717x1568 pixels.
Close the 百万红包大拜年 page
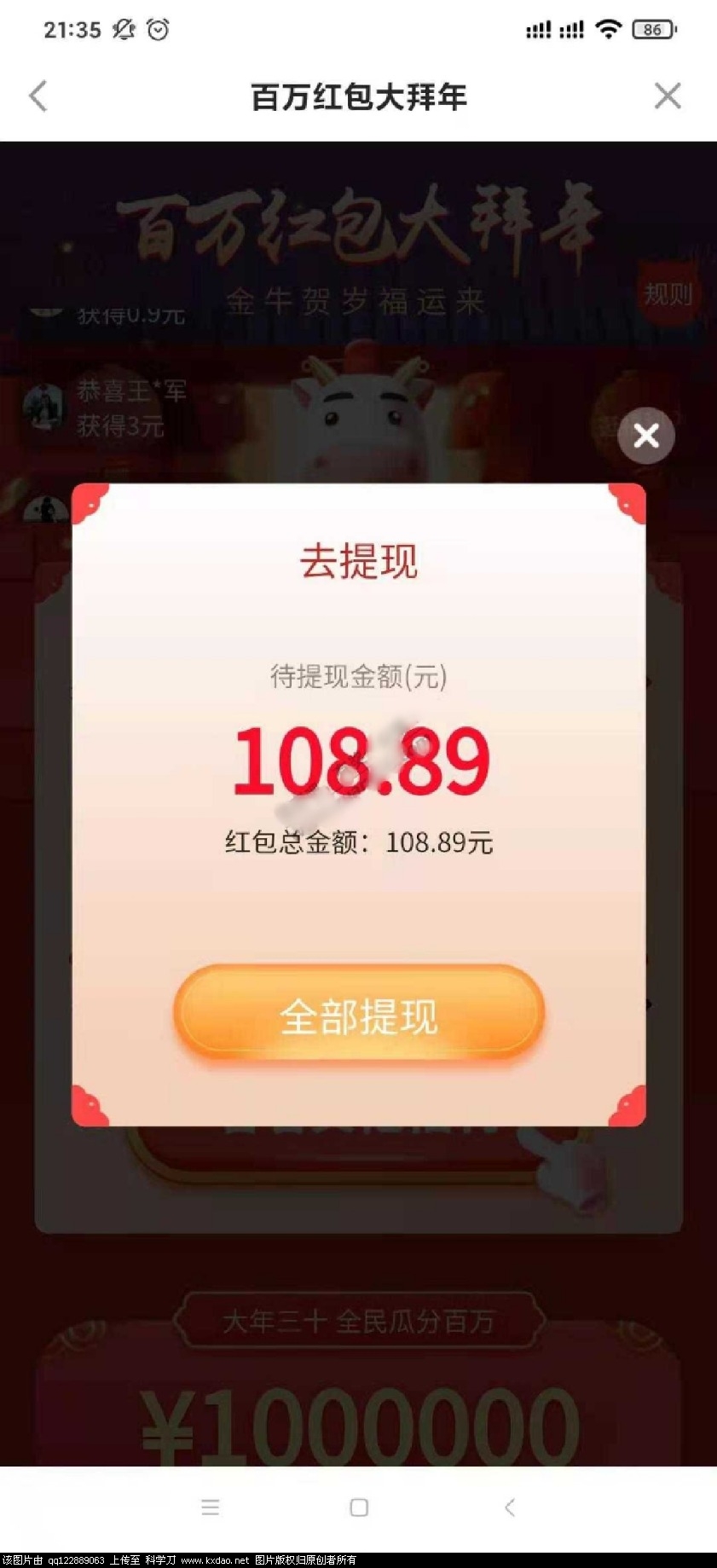[x=668, y=95]
